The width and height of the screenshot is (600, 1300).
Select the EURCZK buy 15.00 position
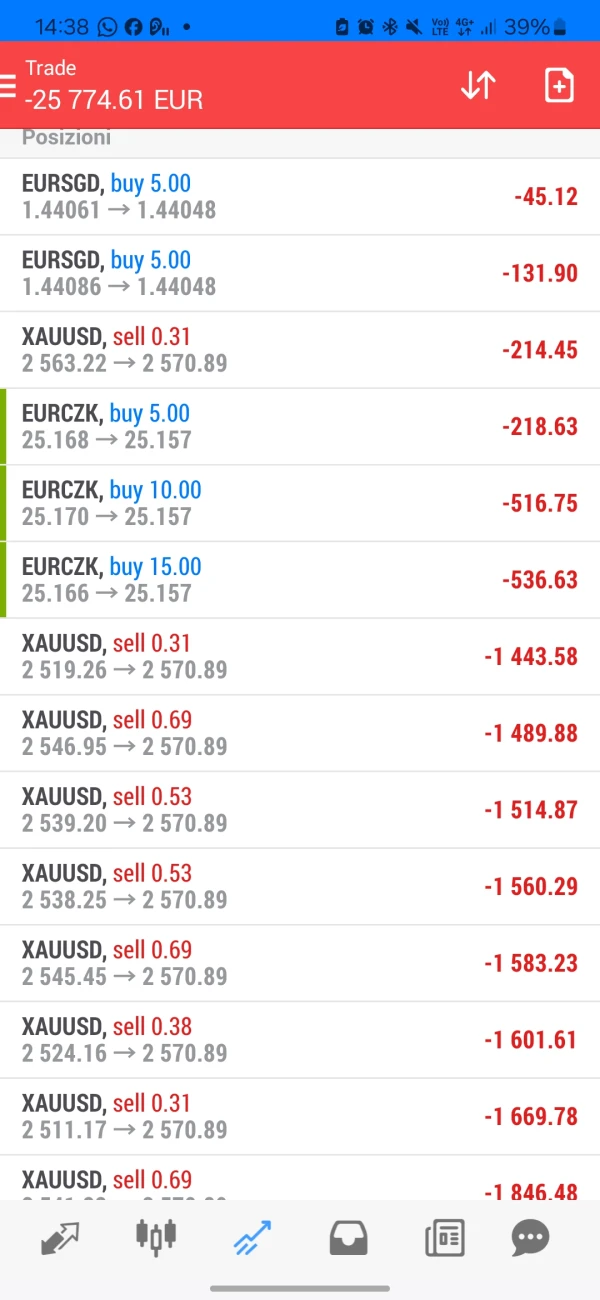click(300, 580)
